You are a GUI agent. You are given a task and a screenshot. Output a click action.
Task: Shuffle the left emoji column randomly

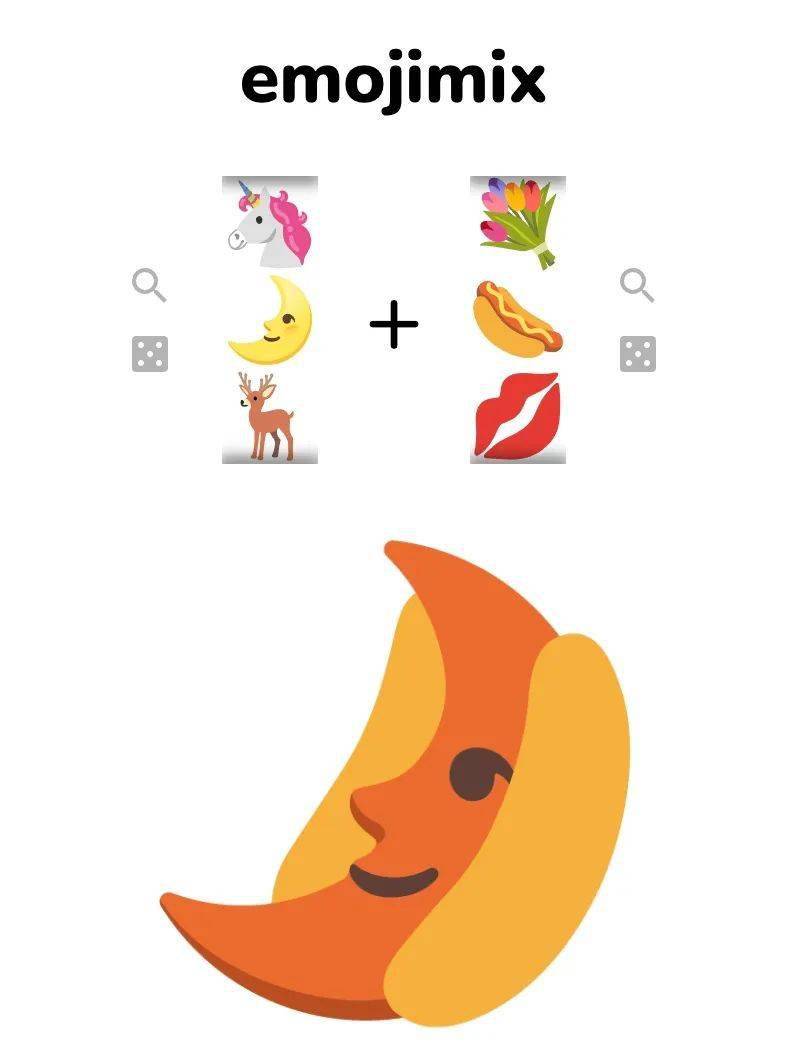150,355
